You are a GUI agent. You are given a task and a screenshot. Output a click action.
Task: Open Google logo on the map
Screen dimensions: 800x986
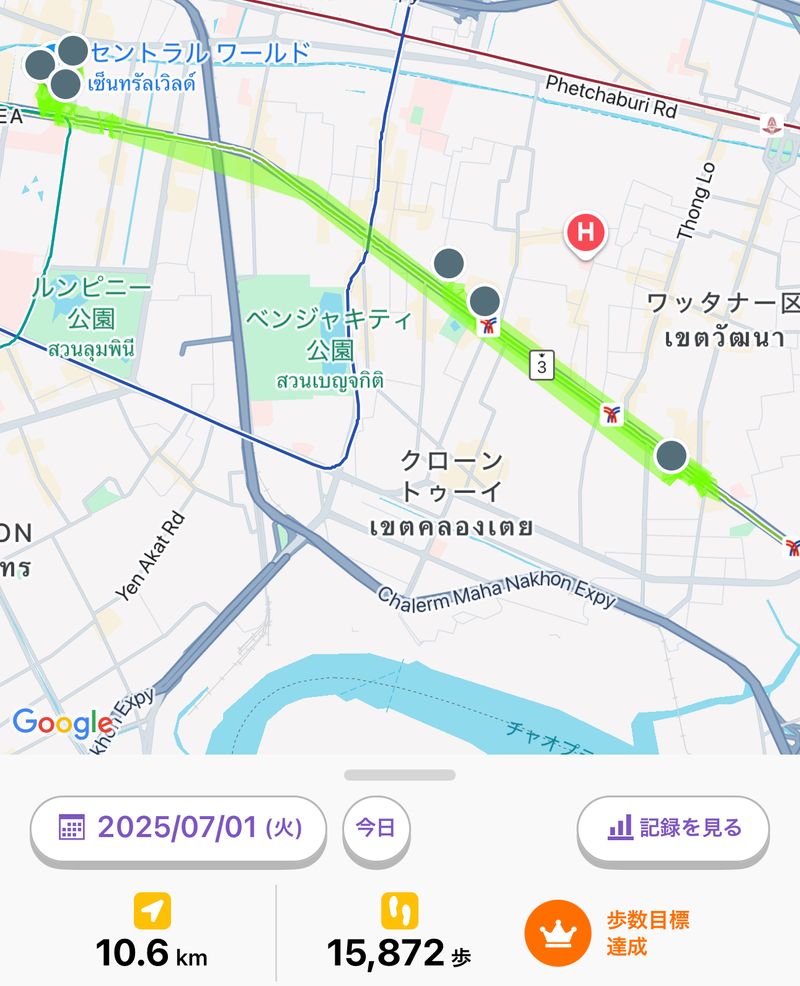(x=61, y=723)
